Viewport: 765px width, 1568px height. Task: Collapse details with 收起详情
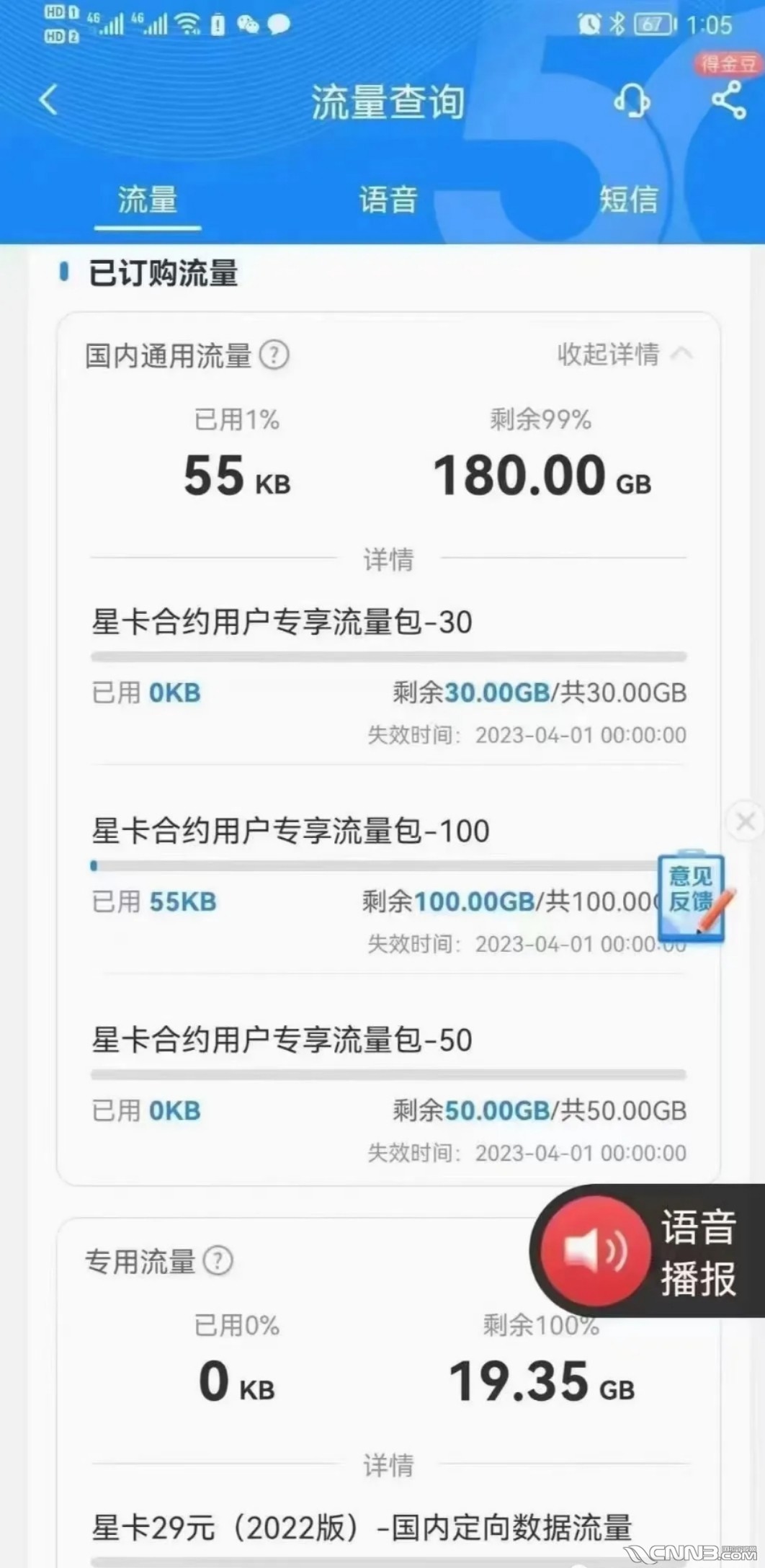(624, 354)
